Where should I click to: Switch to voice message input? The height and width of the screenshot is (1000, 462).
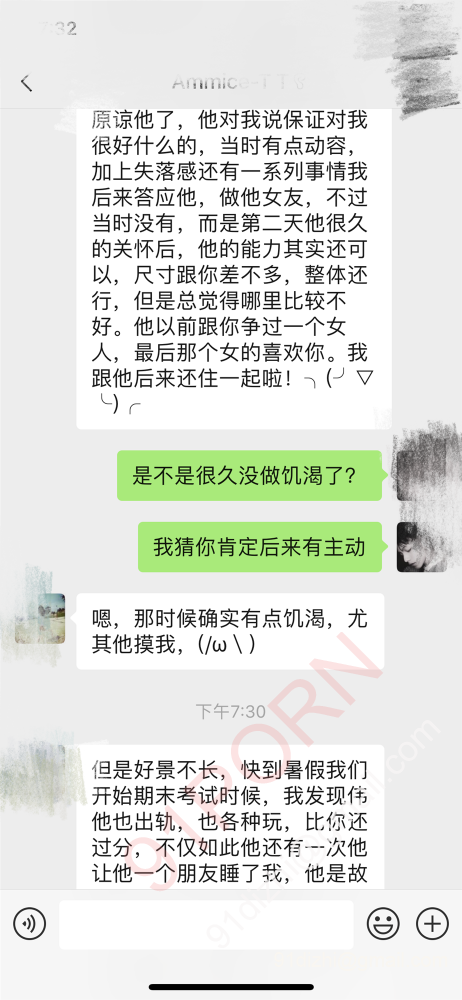(29, 923)
